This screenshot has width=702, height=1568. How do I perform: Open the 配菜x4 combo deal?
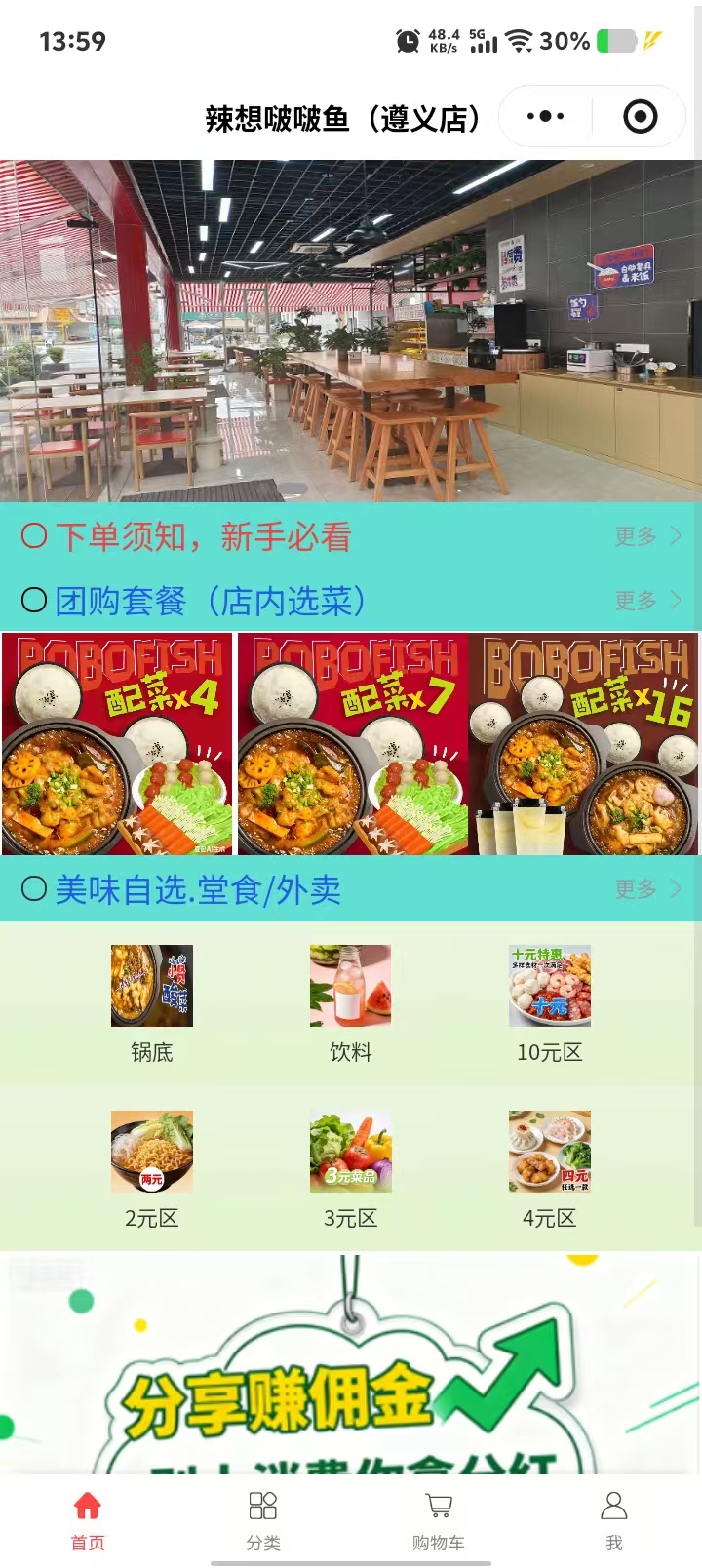click(x=117, y=744)
